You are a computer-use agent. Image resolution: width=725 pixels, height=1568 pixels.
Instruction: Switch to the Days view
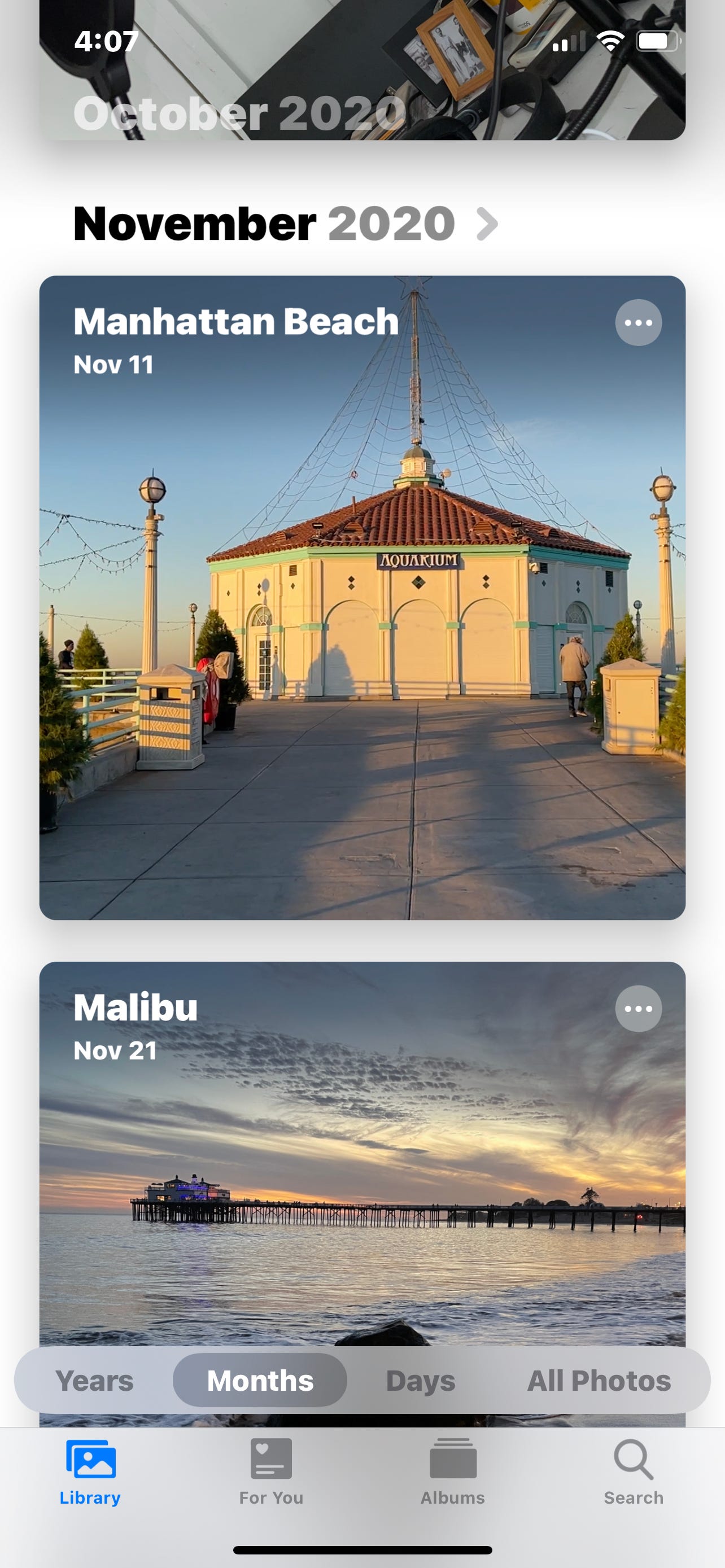[421, 1381]
